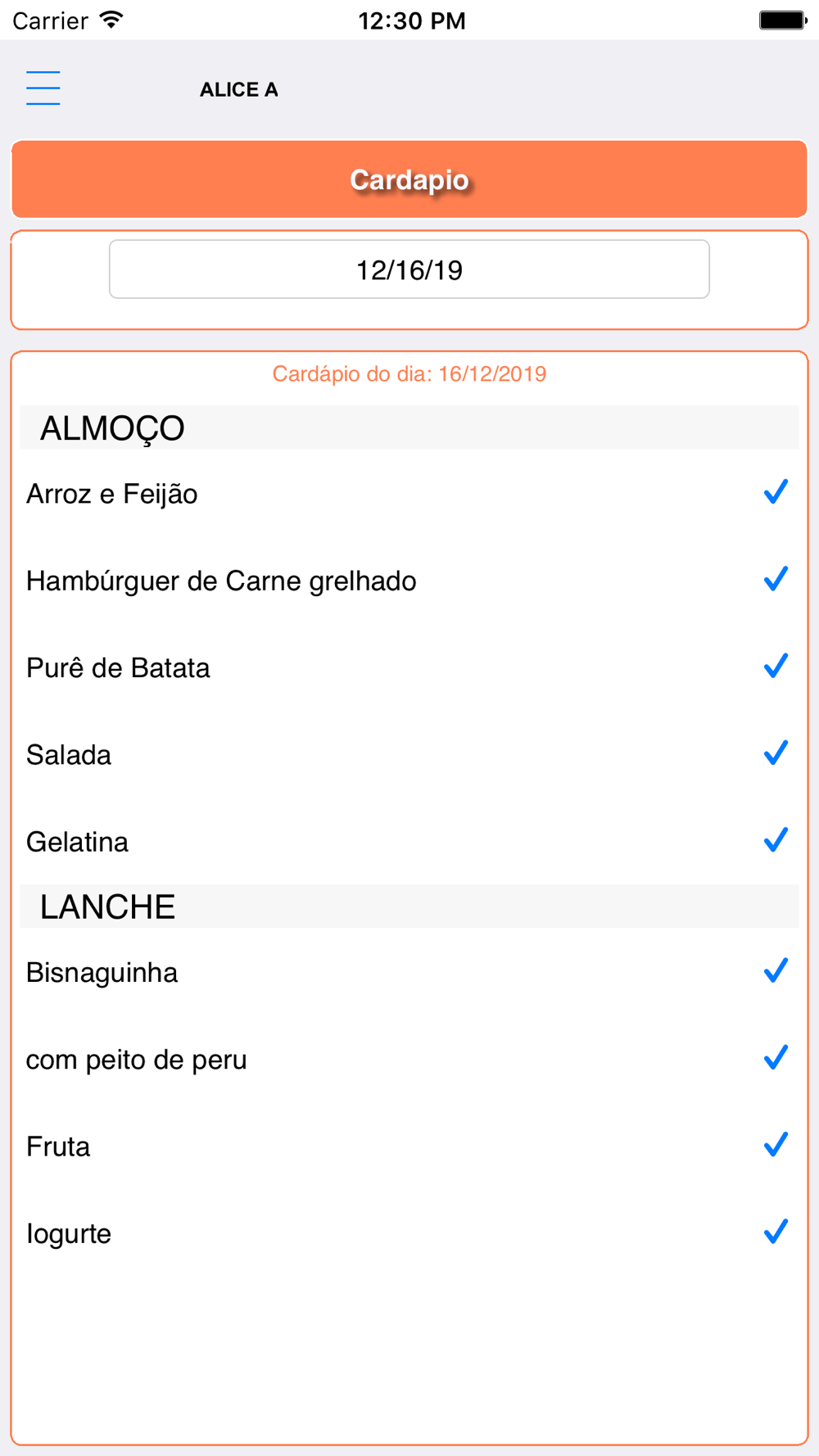This screenshot has height=1456, width=819.
Task: Open the 12/16/19 date picker field
Action: [x=409, y=269]
